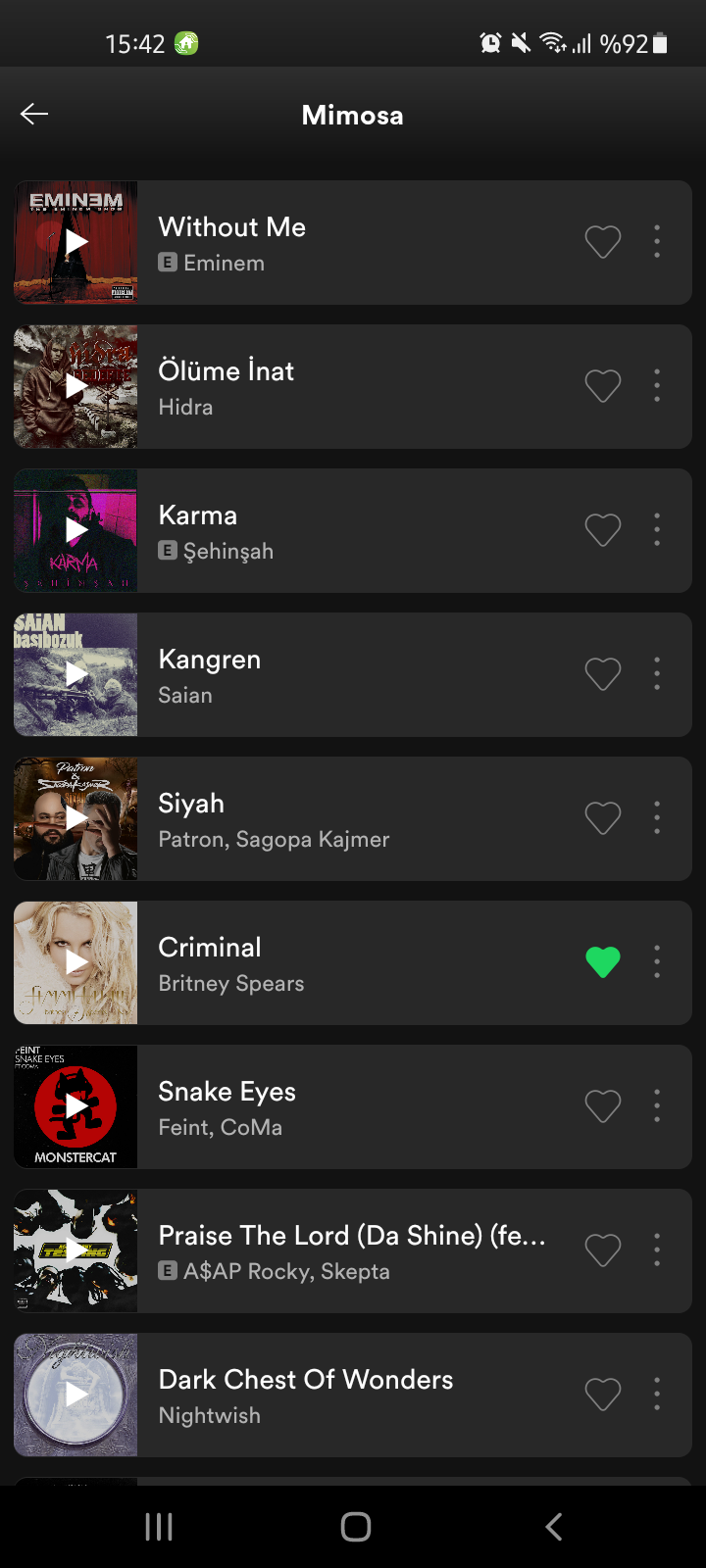Tap the Mimosa playlist title
This screenshot has height=1568, width=706.
coord(353,115)
